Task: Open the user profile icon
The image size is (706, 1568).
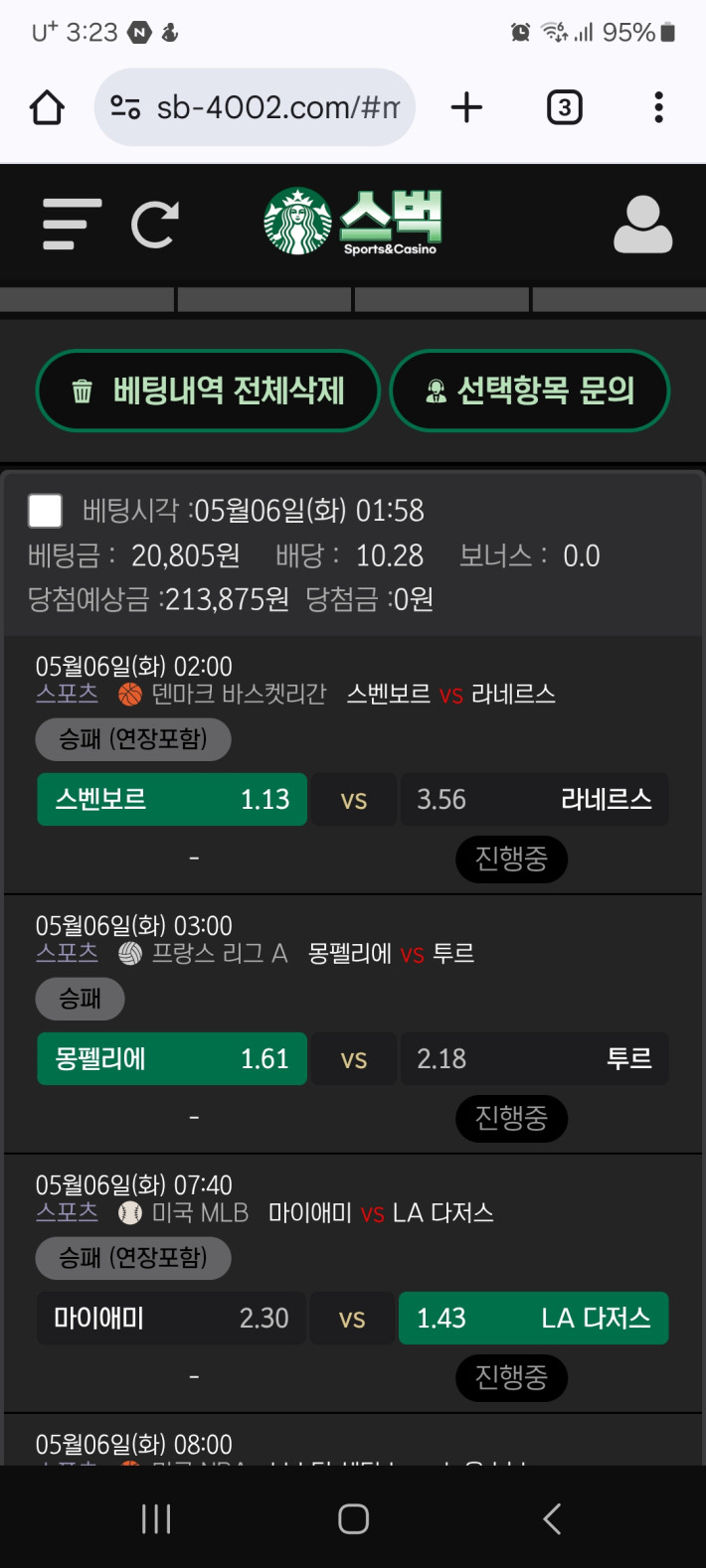Action: [642, 224]
